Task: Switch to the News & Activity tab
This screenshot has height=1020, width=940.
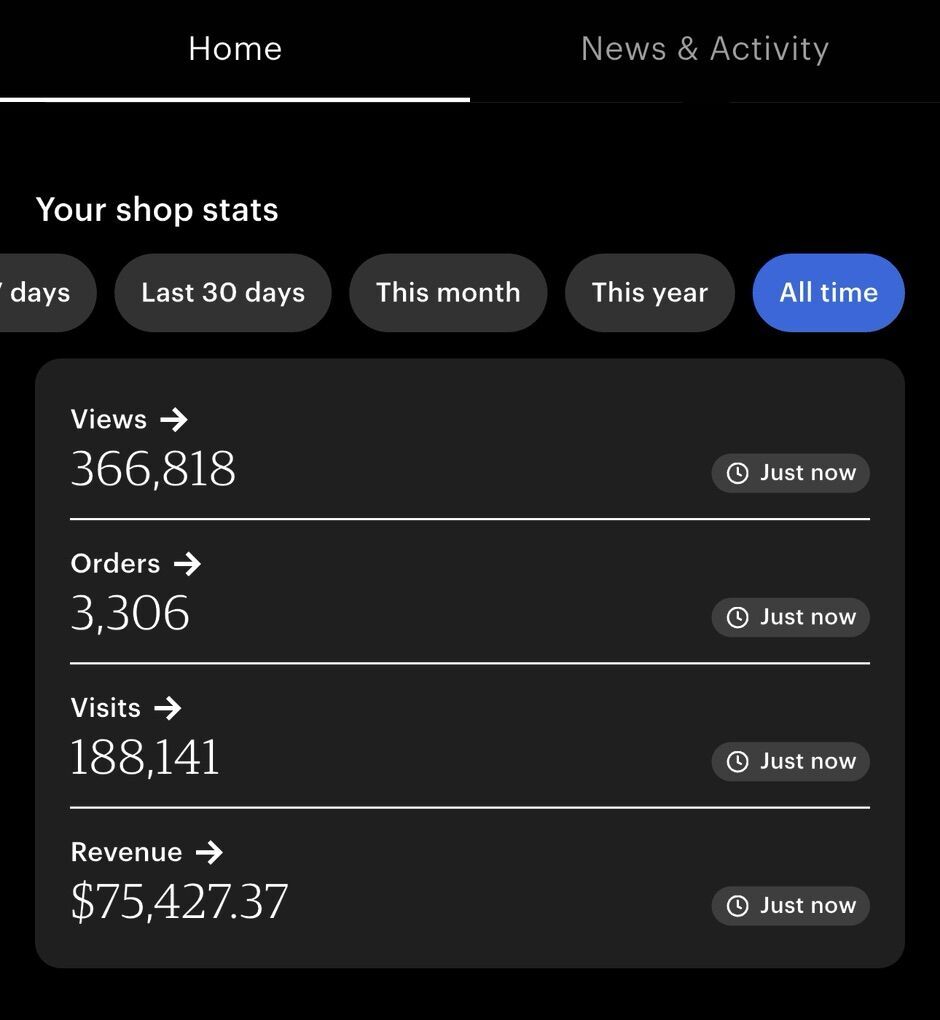Action: point(704,49)
